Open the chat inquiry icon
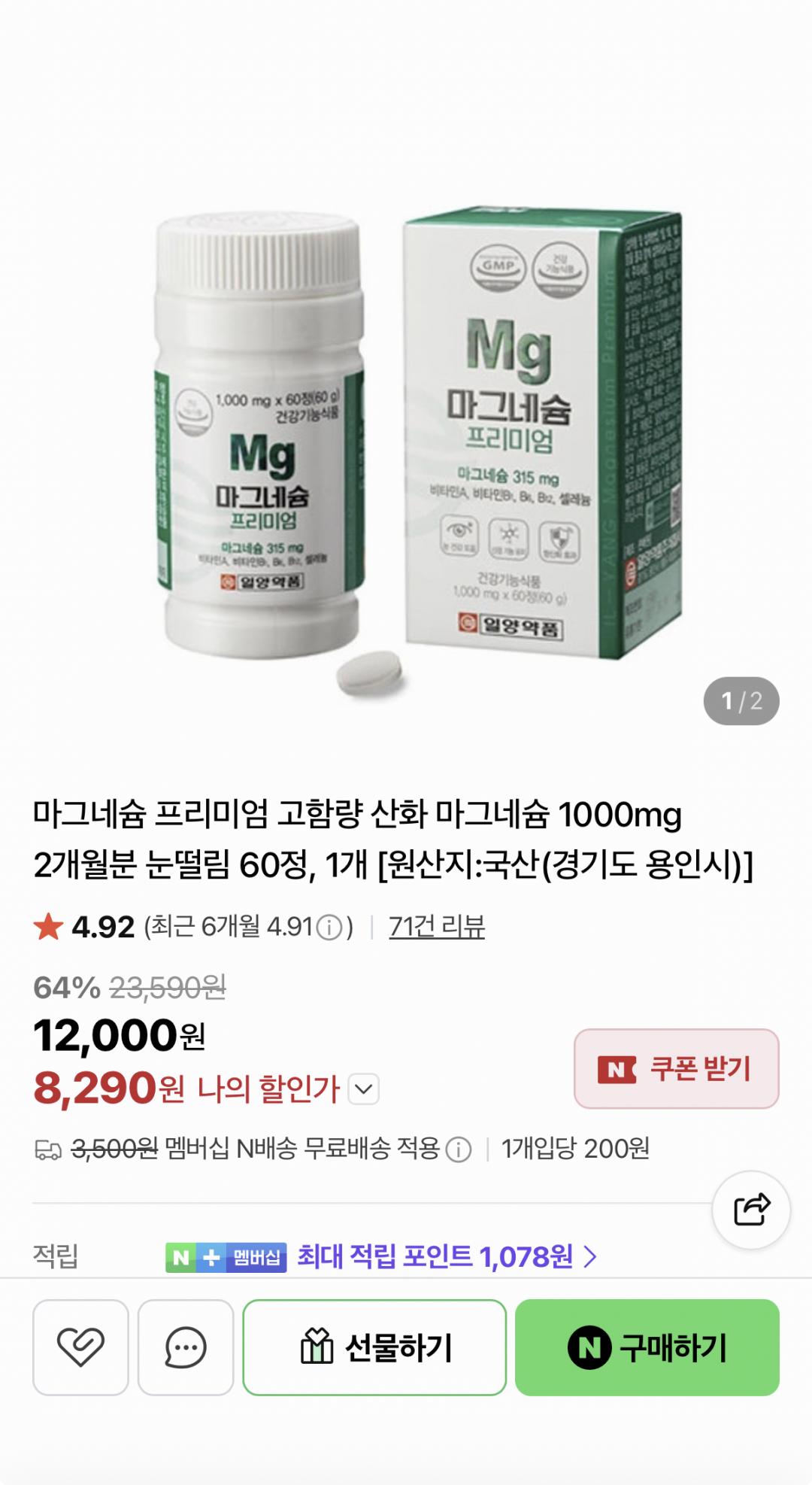The image size is (812, 1485). pos(186,1347)
